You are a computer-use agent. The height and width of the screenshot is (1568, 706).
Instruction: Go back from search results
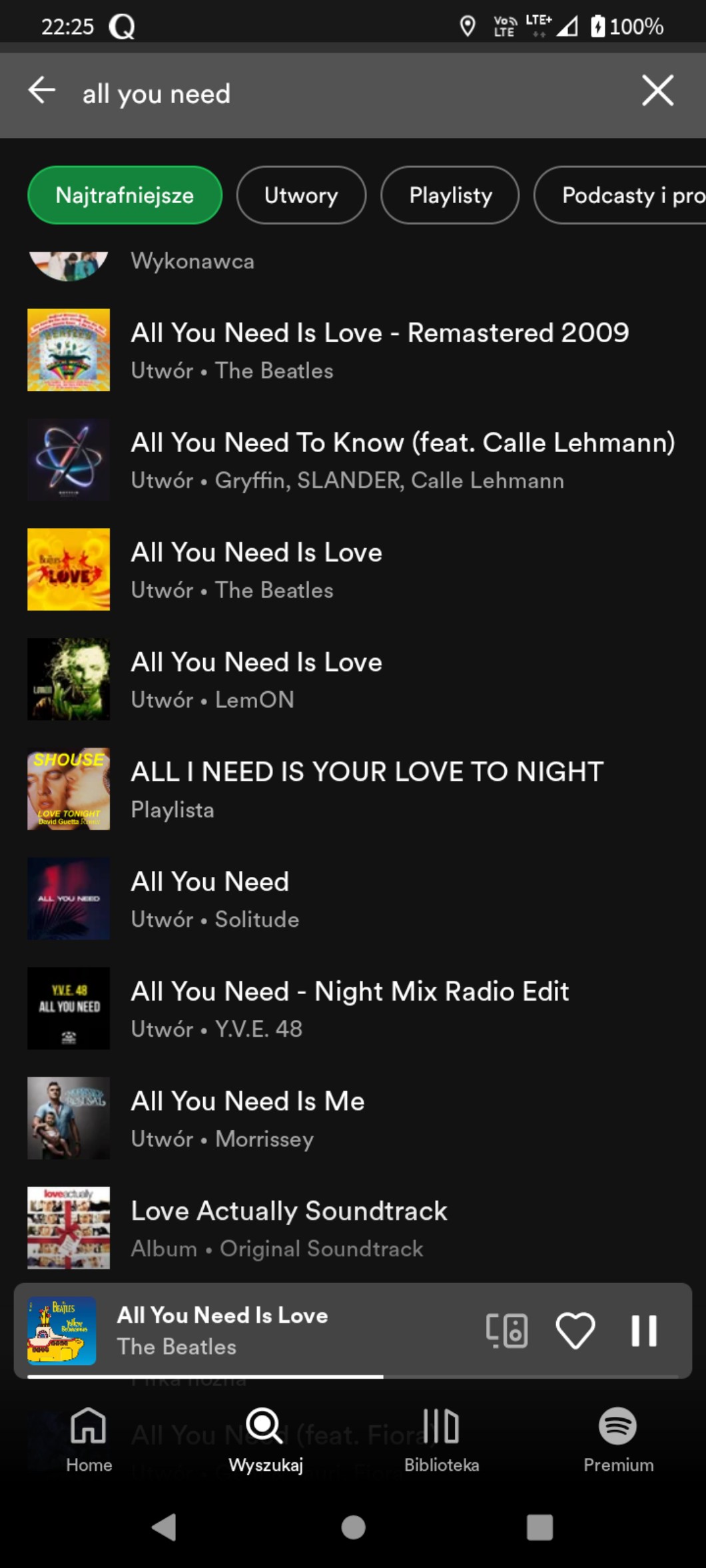[41, 91]
